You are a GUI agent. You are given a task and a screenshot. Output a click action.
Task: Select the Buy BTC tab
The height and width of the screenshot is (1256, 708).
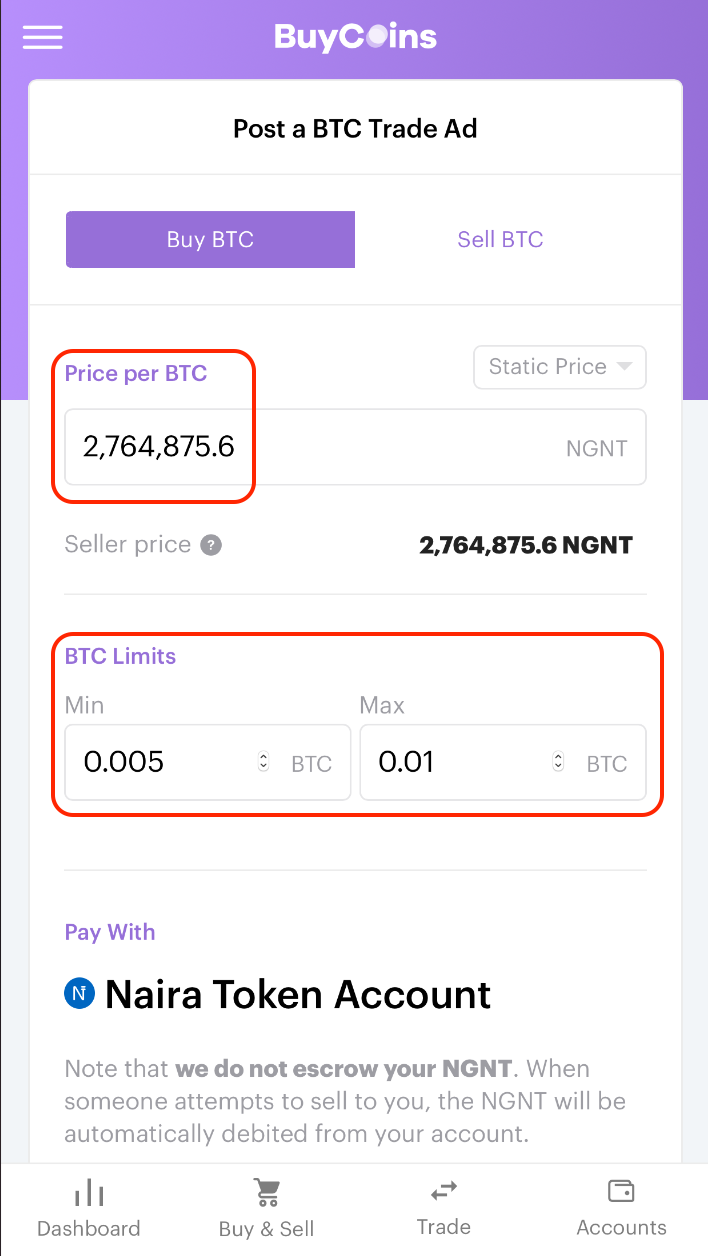coord(210,239)
